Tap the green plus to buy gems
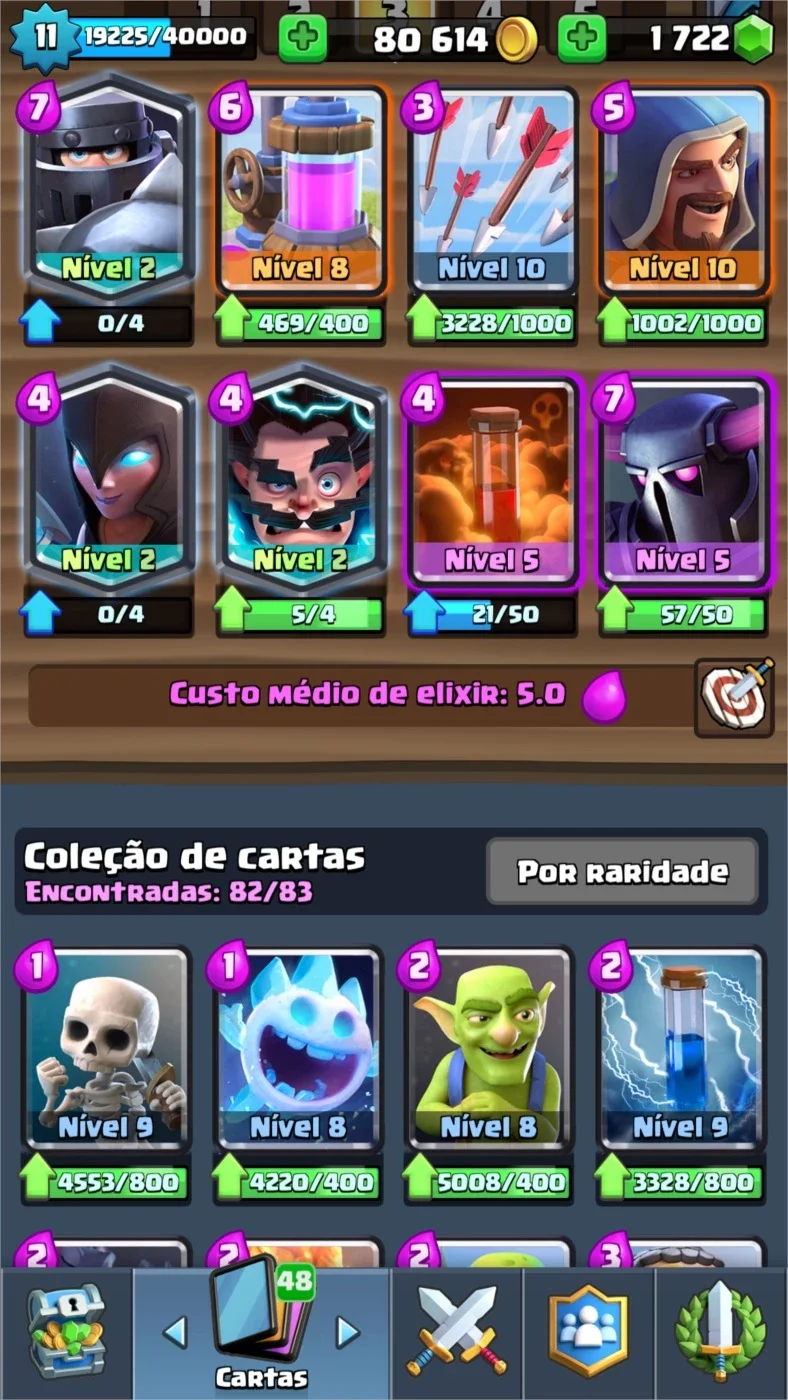The width and height of the screenshot is (788, 1400). (582, 39)
